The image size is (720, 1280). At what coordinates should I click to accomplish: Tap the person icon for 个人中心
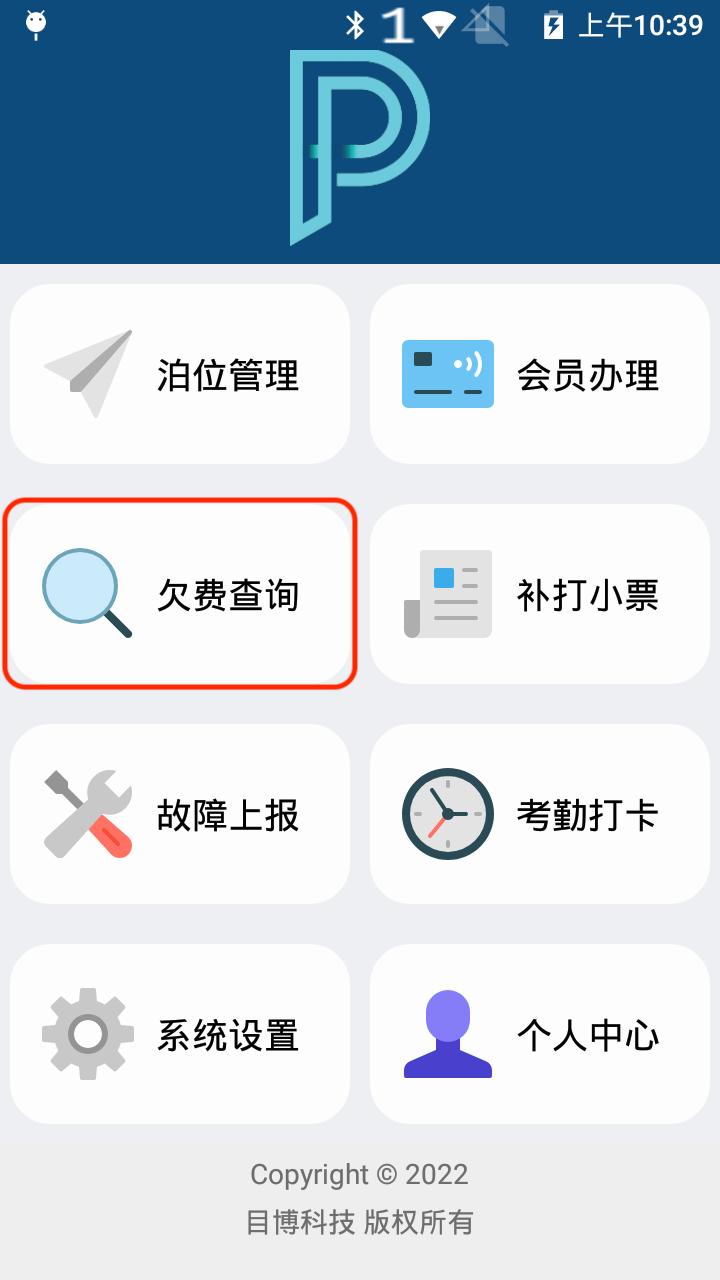click(447, 1034)
